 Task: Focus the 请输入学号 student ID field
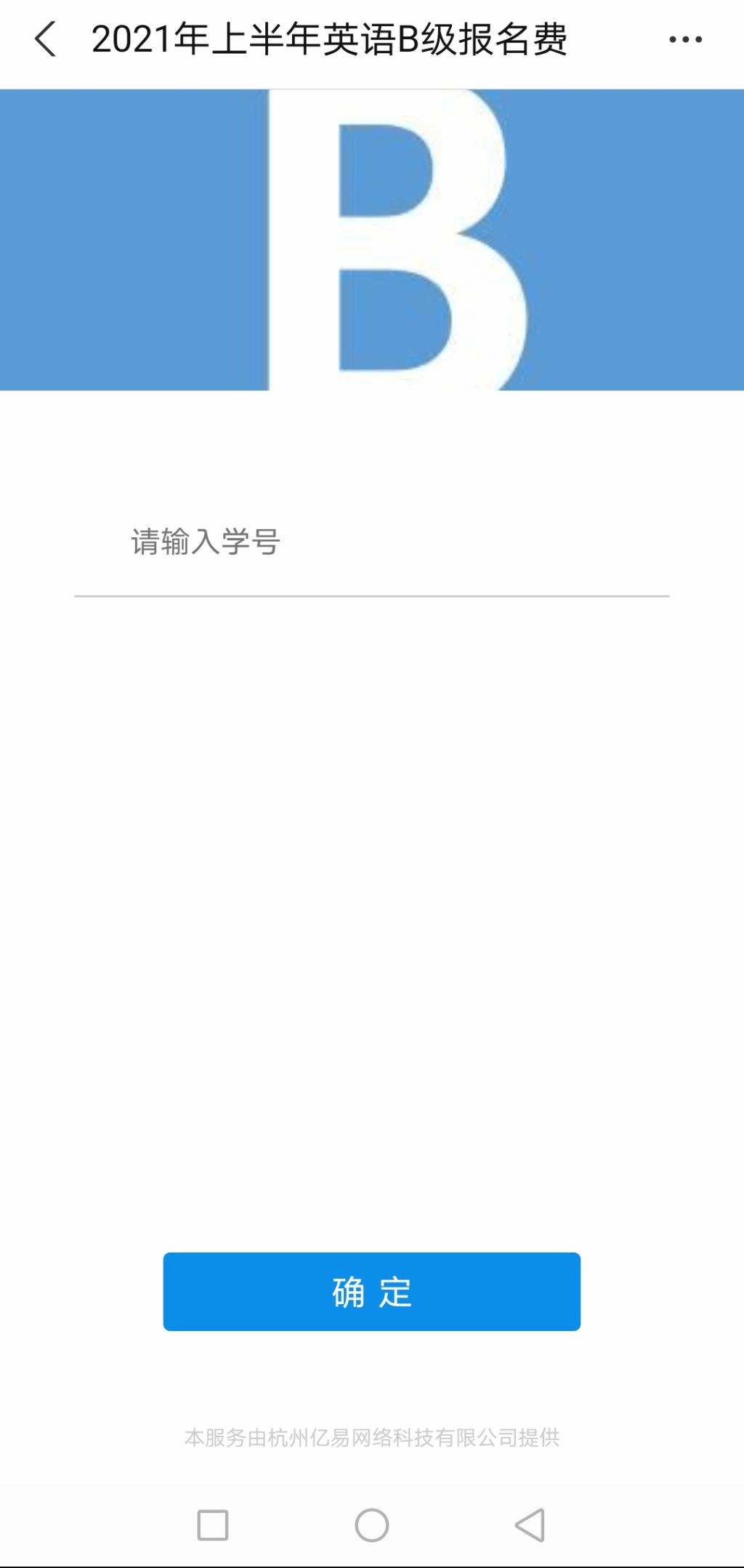pos(371,542)
